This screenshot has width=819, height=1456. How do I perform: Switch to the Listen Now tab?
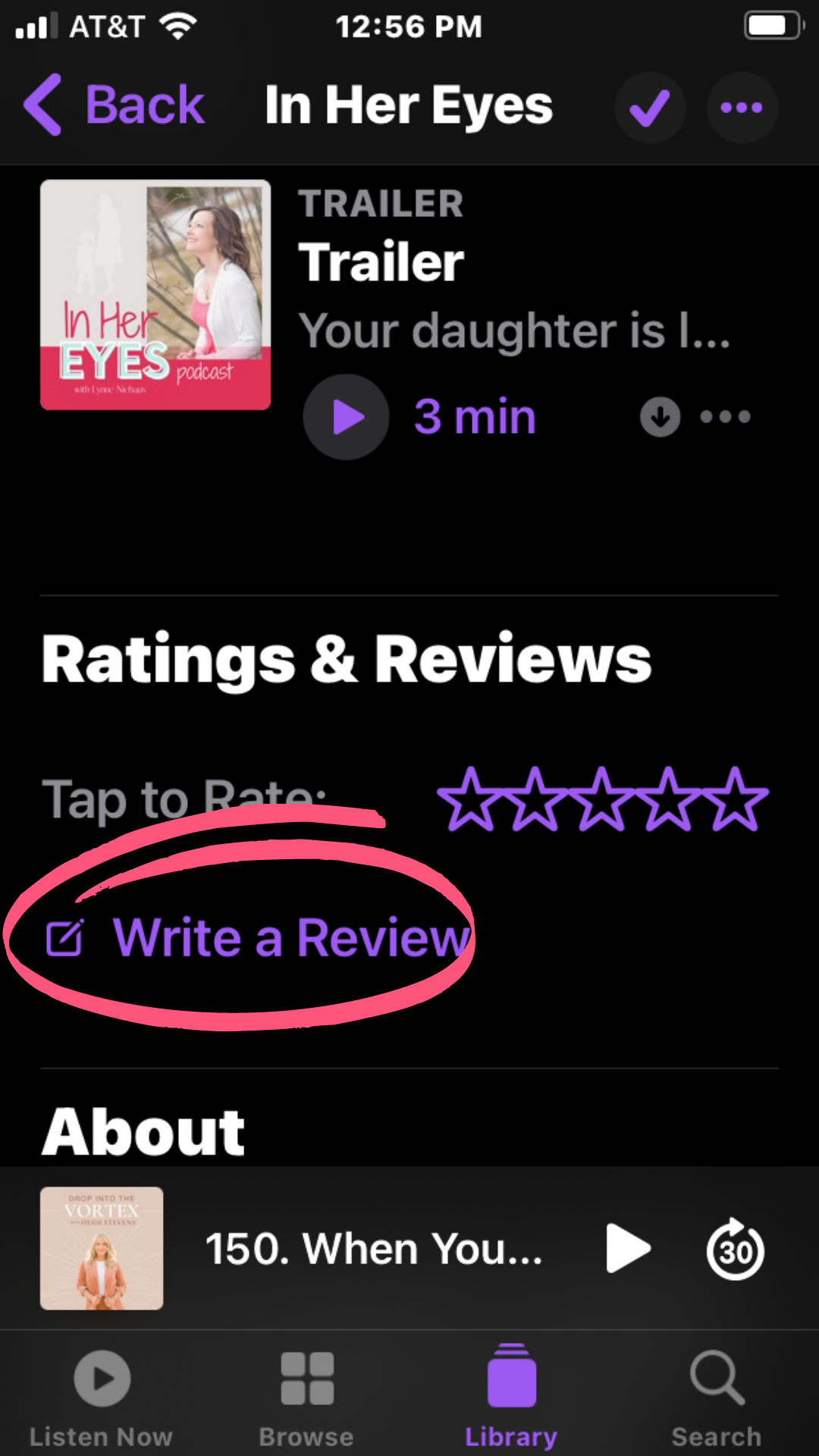(x=102, y=1398)
